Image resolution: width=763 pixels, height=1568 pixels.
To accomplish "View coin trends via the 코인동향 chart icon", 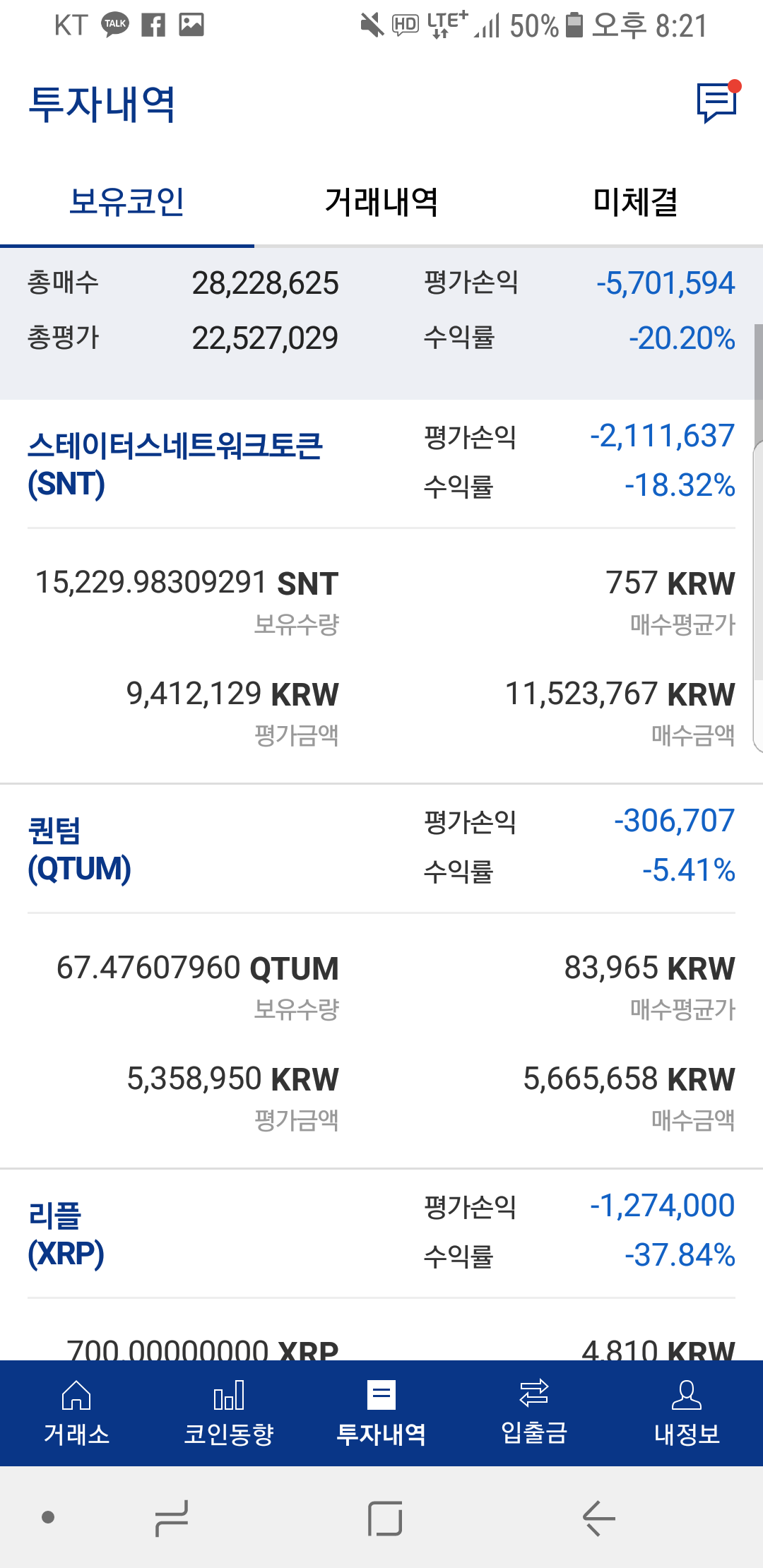I will pyautogui.click(x=228, y=1413).
